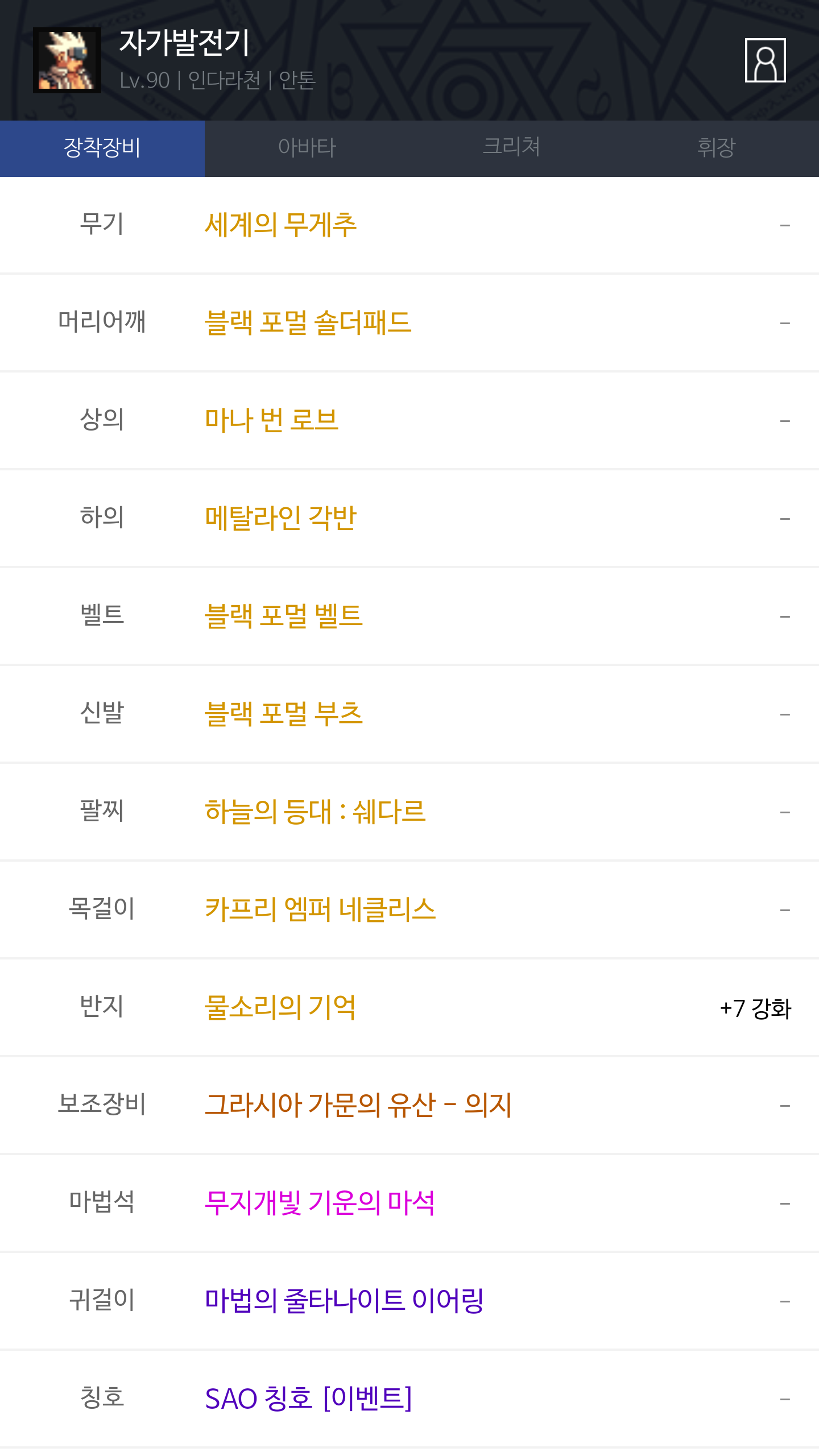The height and width of the screenshot is (1456, 819).
Task: Open the ring 물소리의 기억
Action: click(280, 1008)
